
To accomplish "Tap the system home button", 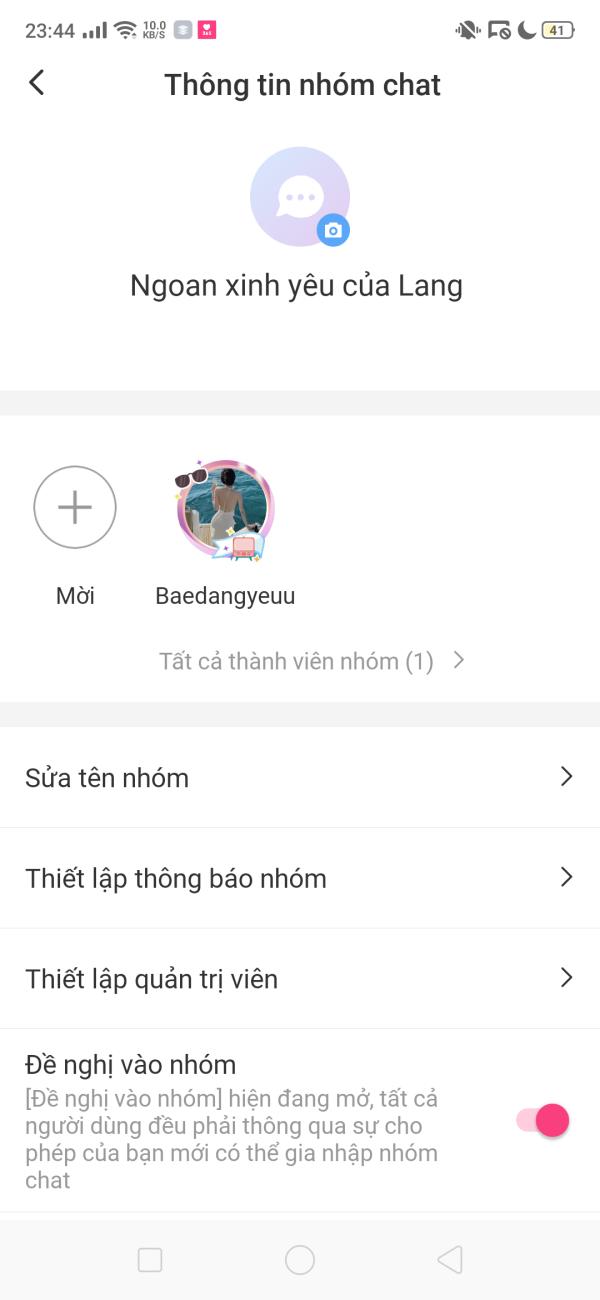I will (300, 1260).
